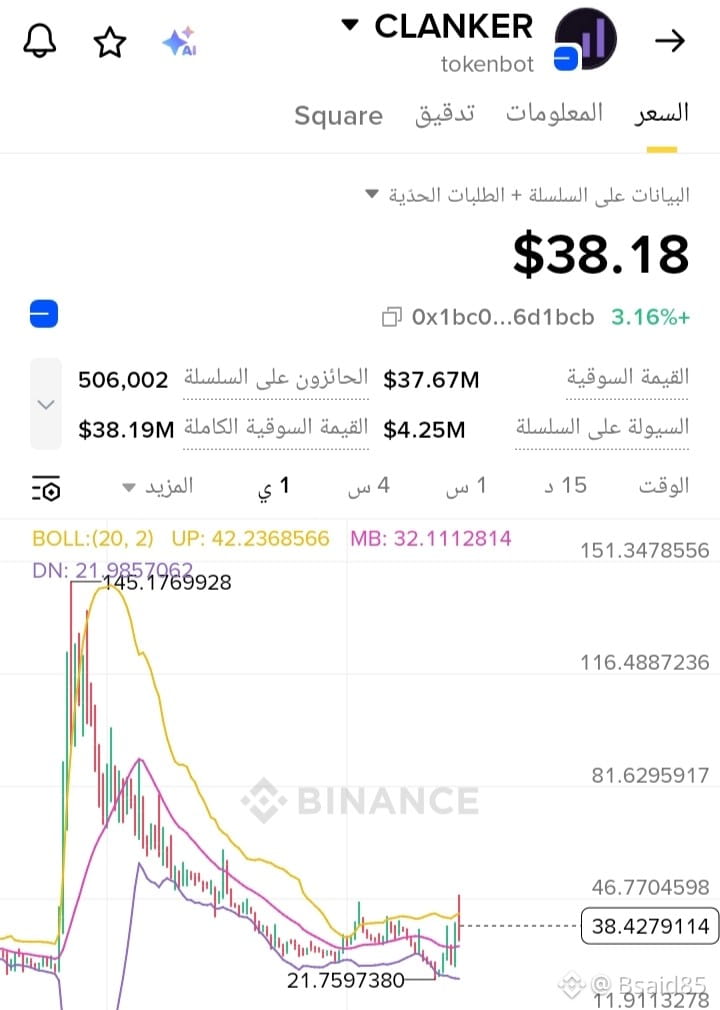
Task: Expand the market stats panel chevron
Action: [x=46, y=404]
